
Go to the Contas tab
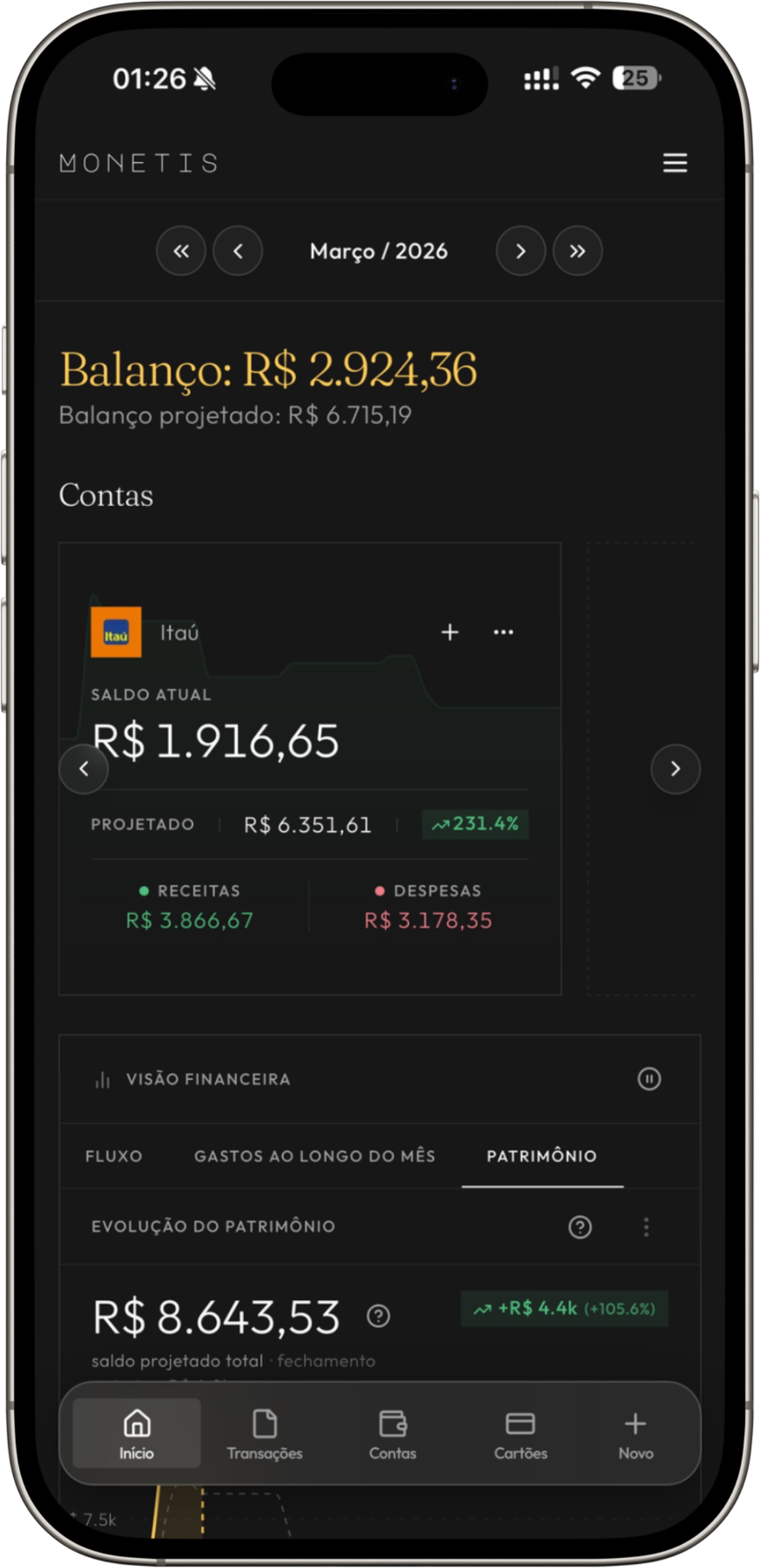pyautogui.click(x=393, y=1434)
